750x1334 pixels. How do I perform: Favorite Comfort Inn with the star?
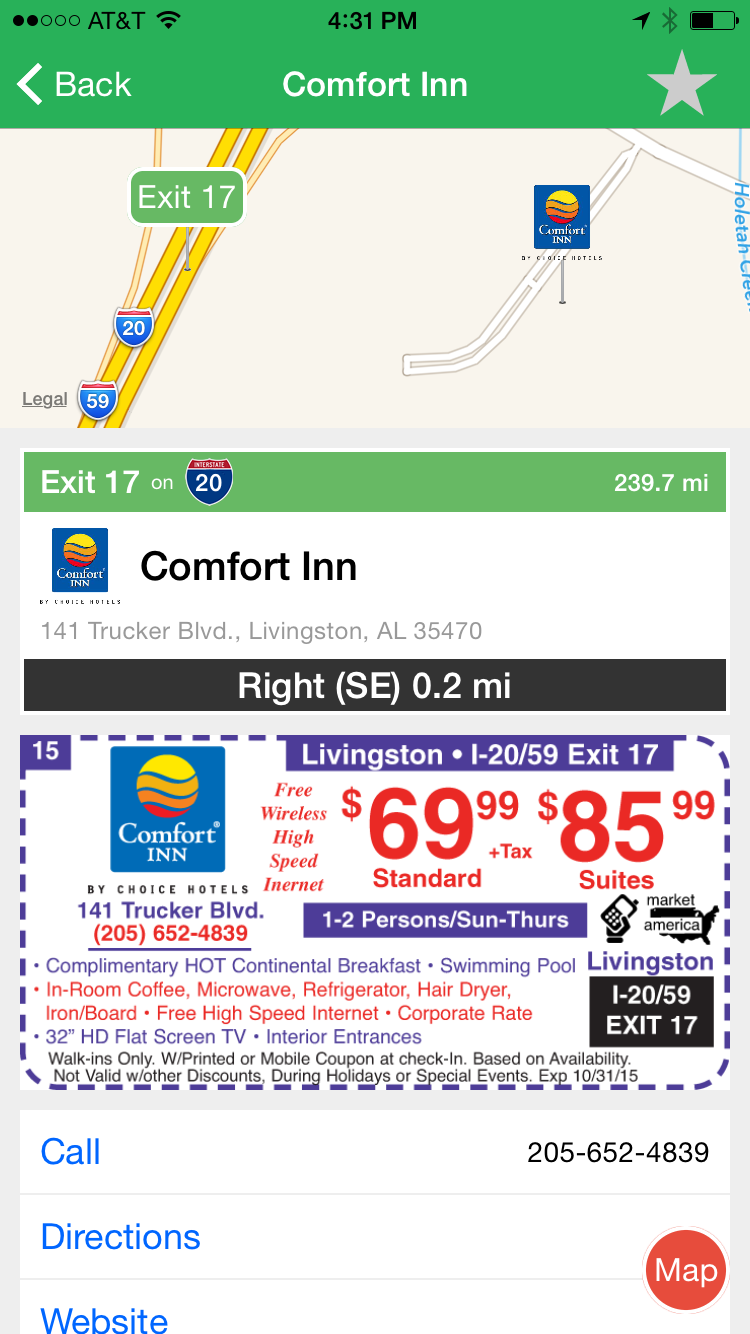coord(682,85)
